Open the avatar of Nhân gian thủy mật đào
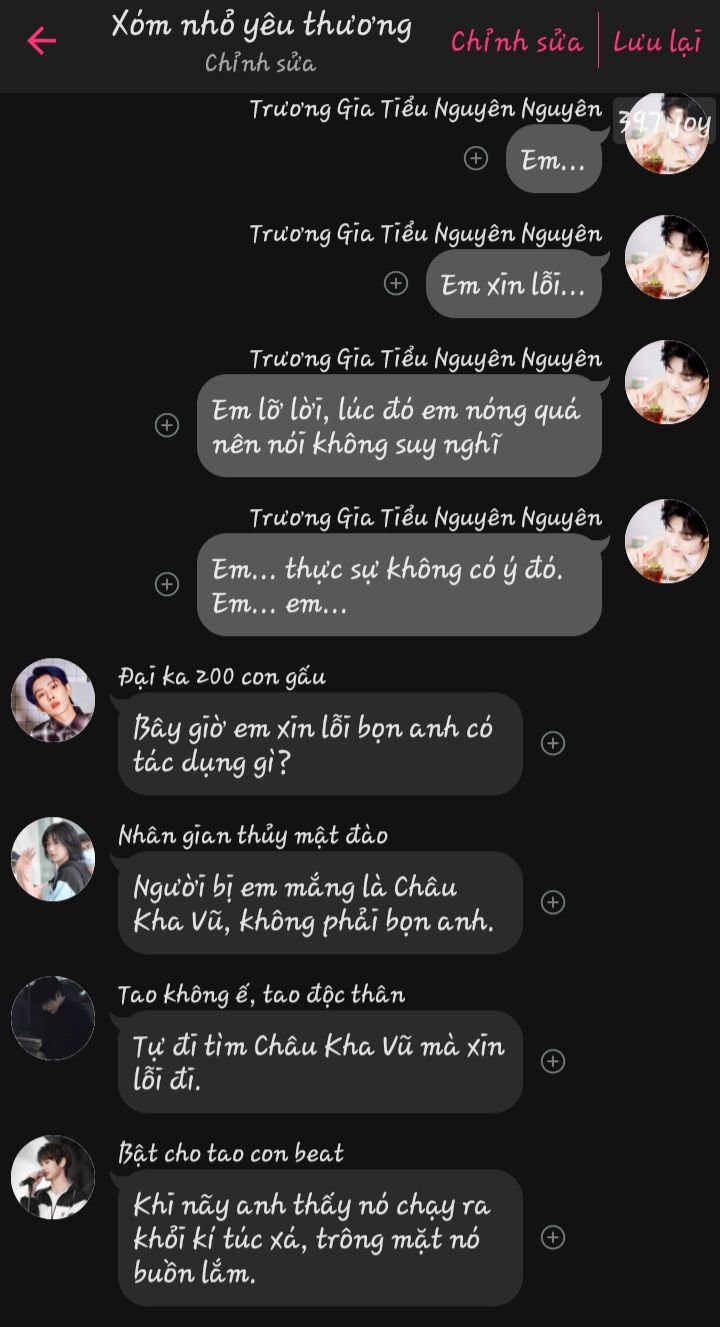Viewport: 720px width, 1327px height. pos(53,859)
